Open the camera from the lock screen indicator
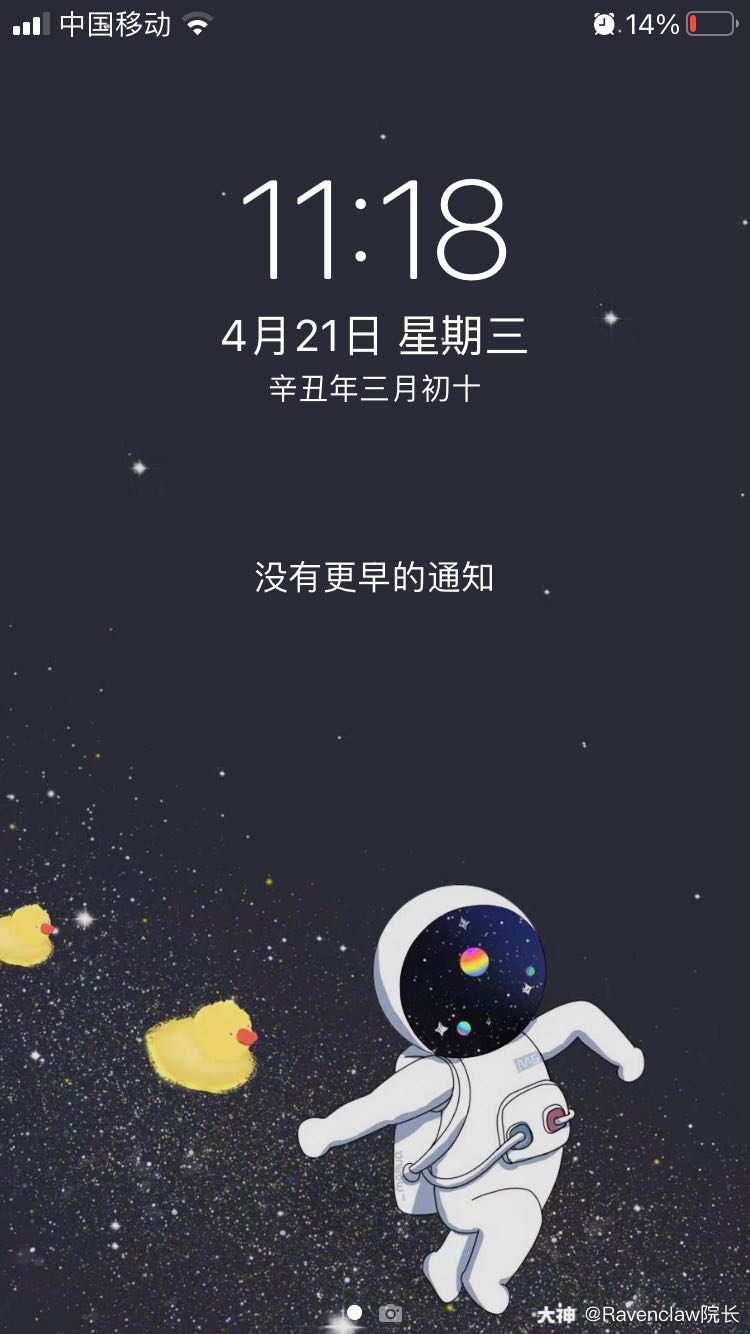The height and width of the screenshot is (1334, 750). [391, 1313]
